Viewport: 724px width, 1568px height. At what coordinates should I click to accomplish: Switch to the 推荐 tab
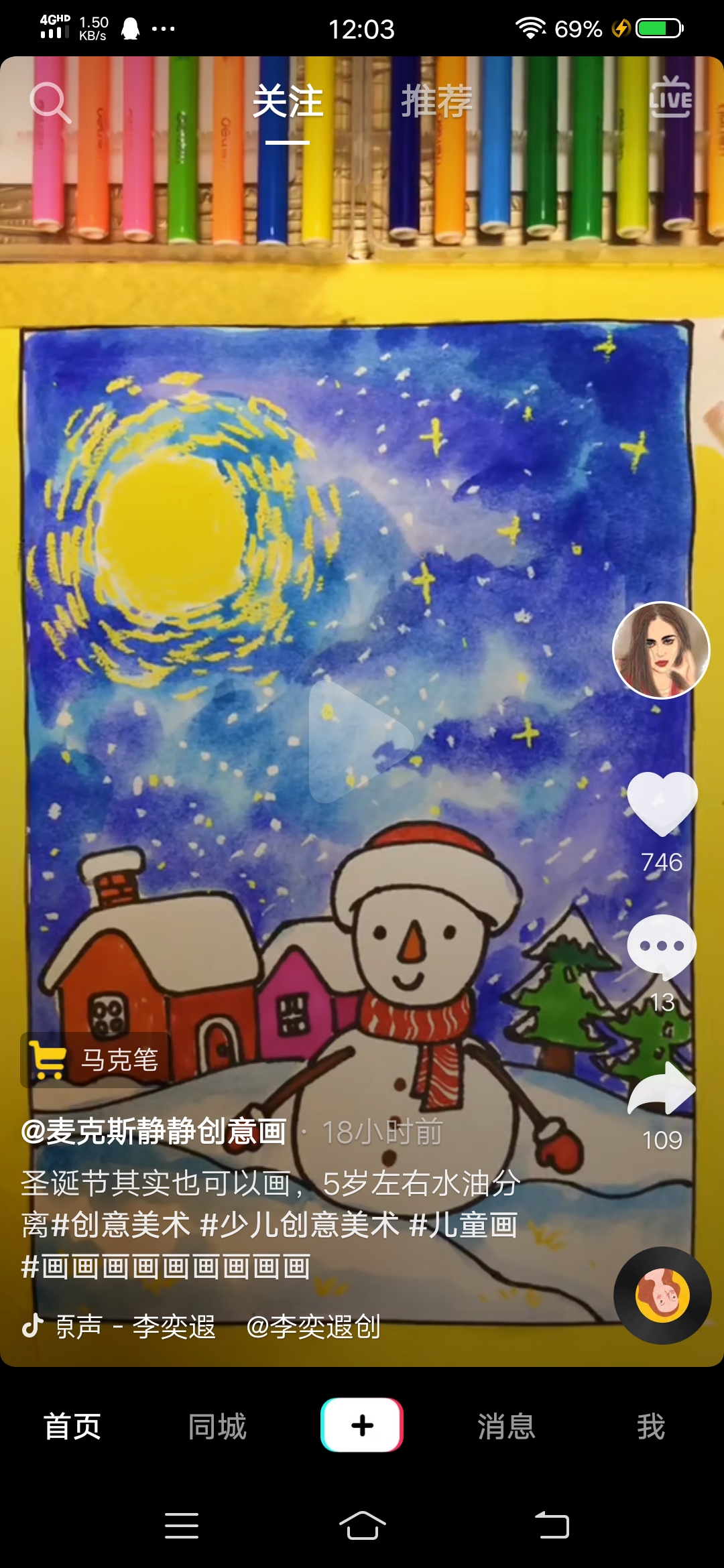tap(437, 103)
